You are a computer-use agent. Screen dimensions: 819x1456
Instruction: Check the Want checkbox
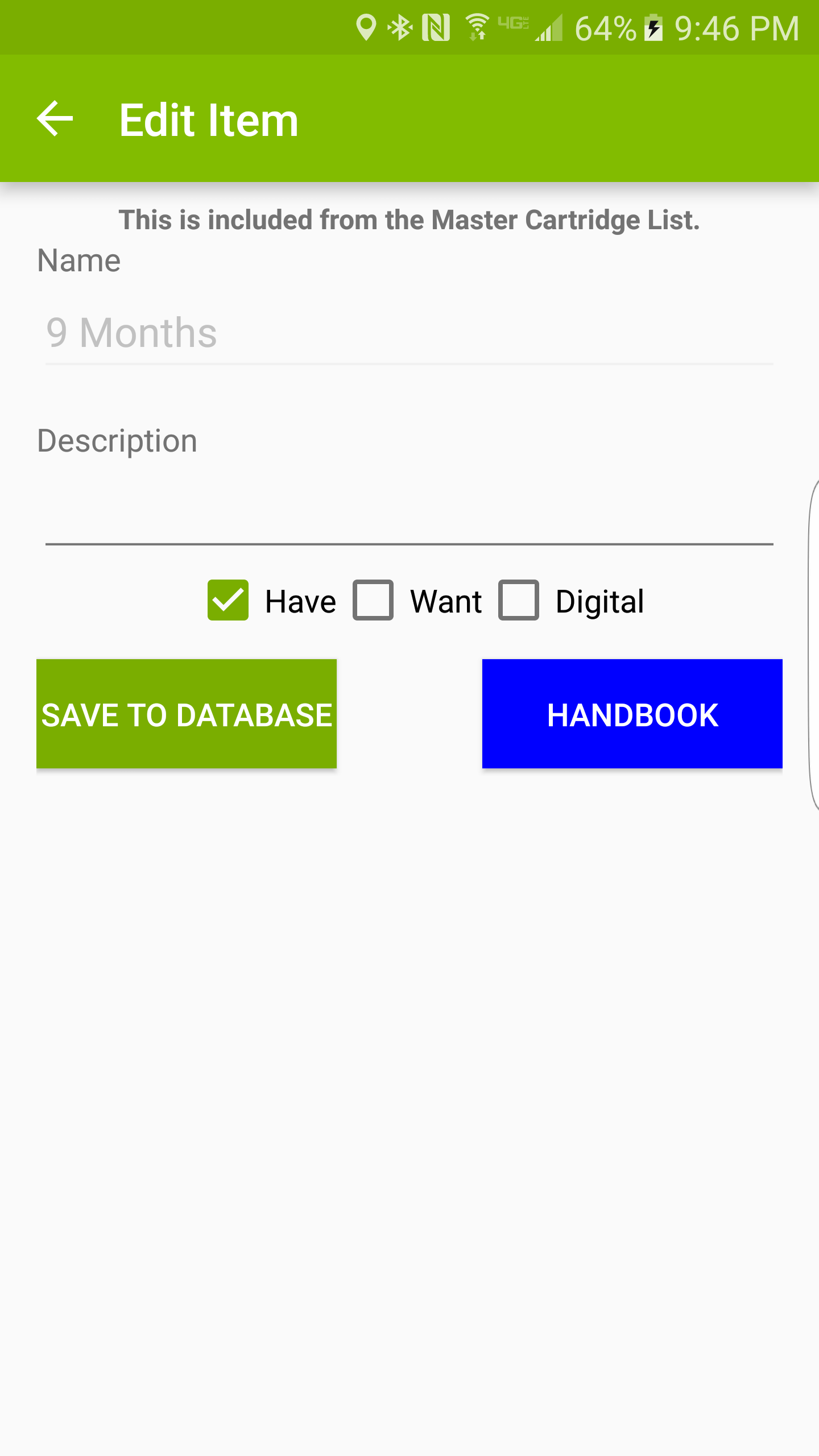pos(373,601)
